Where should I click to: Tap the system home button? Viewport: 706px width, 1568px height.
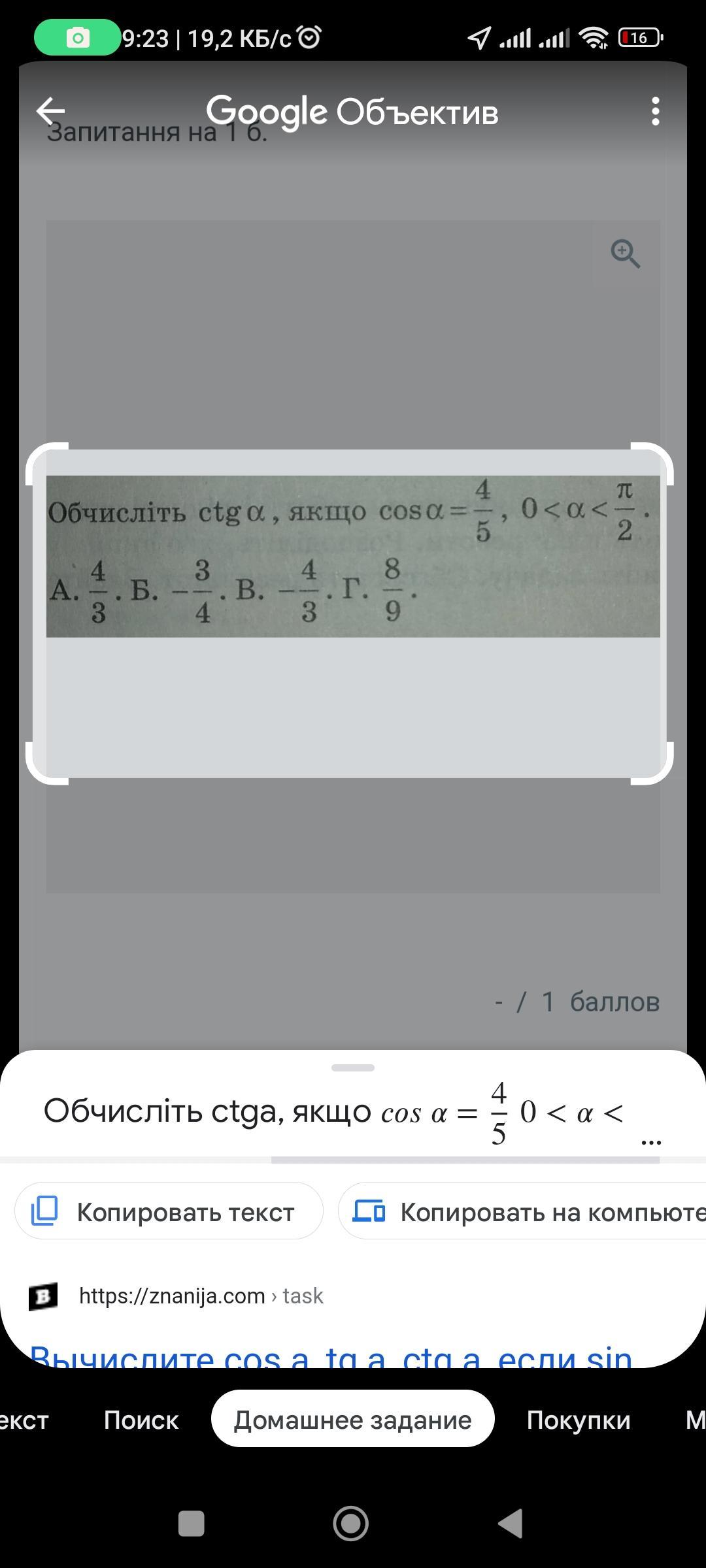tap(351, 1524)
